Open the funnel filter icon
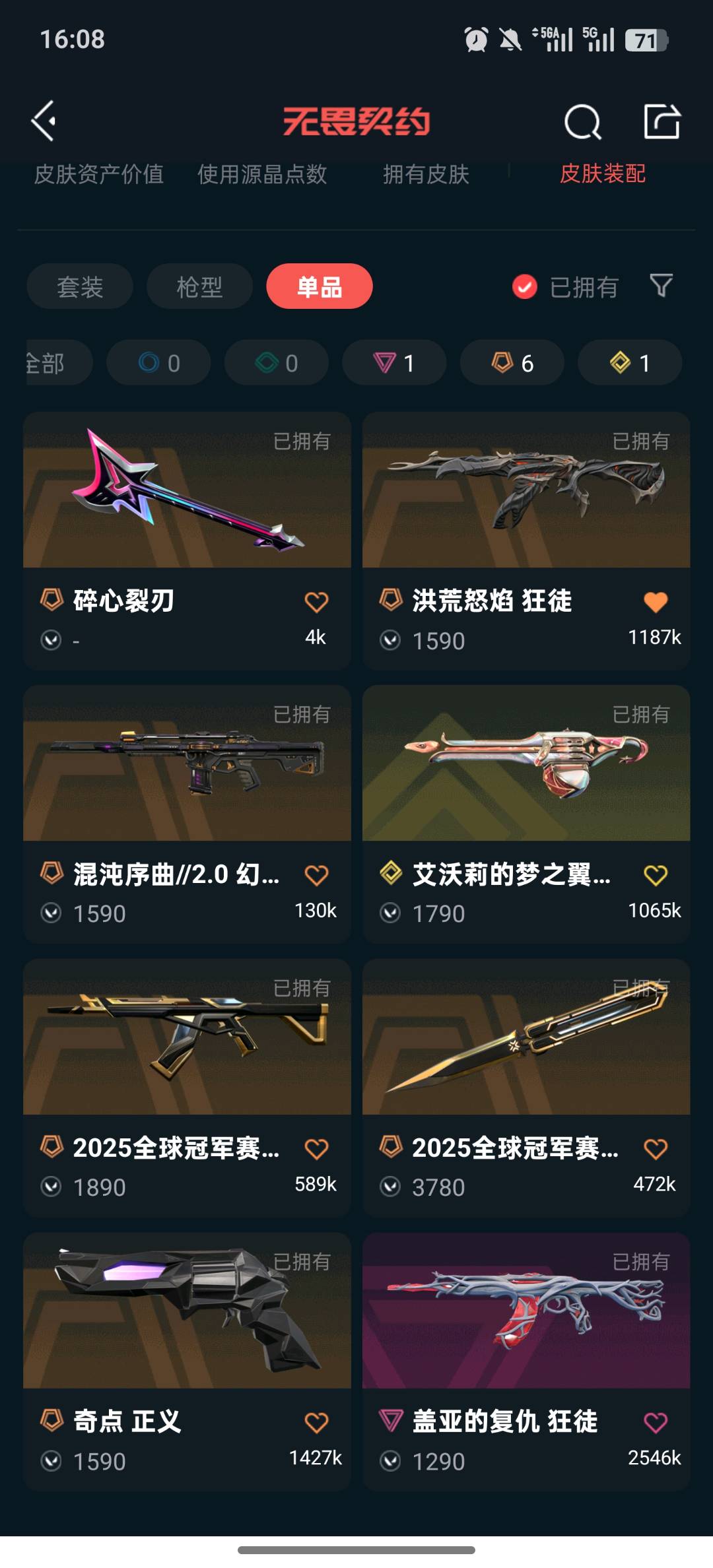 click(x=661, y=286)
